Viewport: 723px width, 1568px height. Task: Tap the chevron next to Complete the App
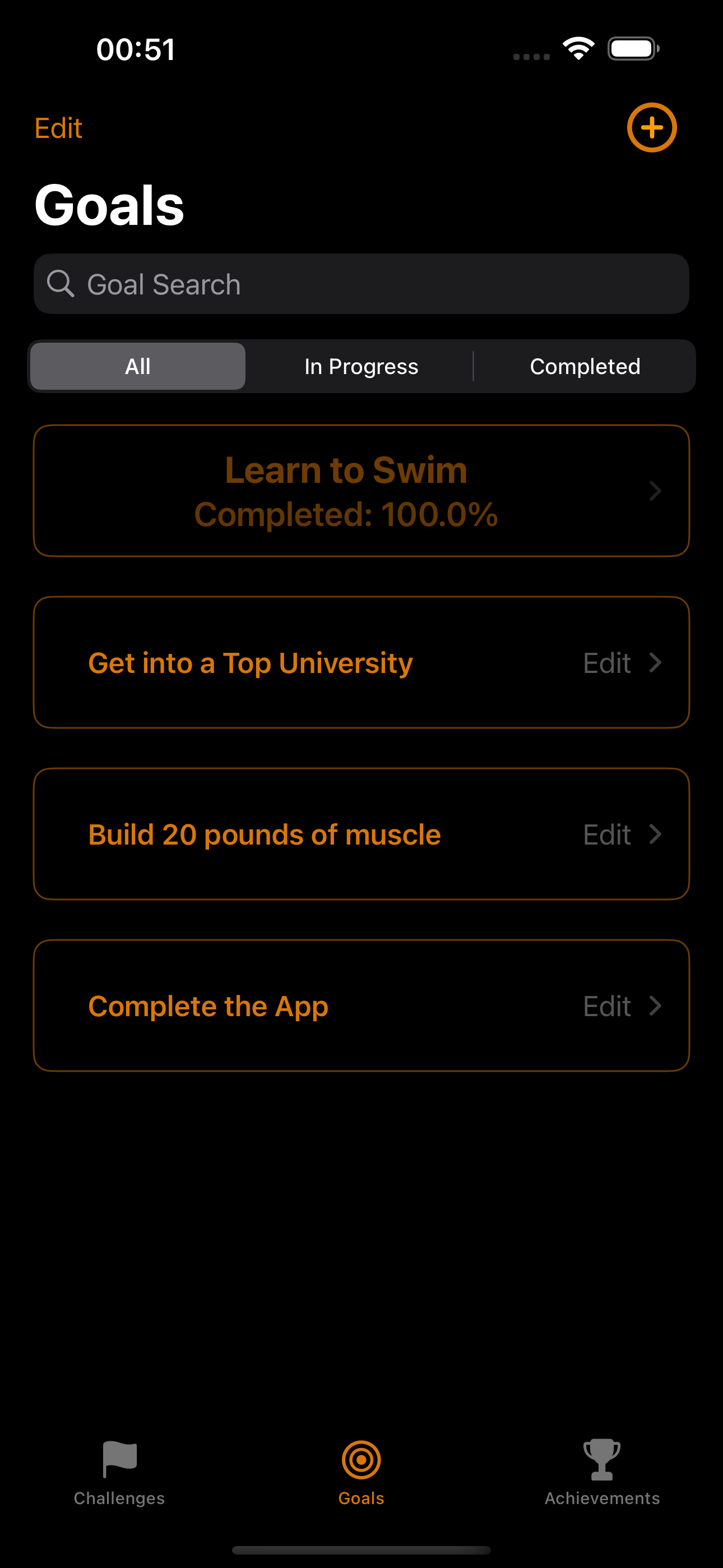point(655,1006)
